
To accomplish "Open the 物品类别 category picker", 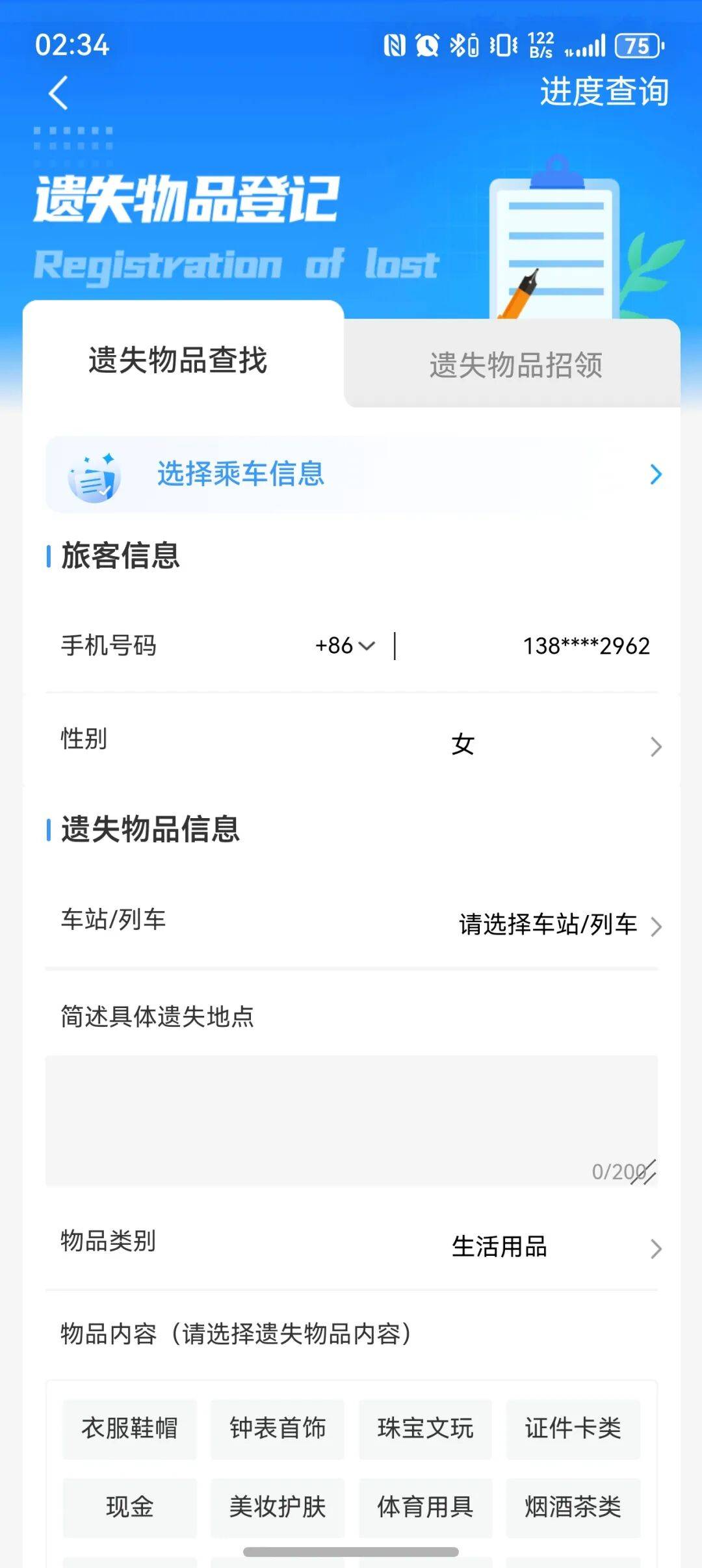I will coord(552,1247).
